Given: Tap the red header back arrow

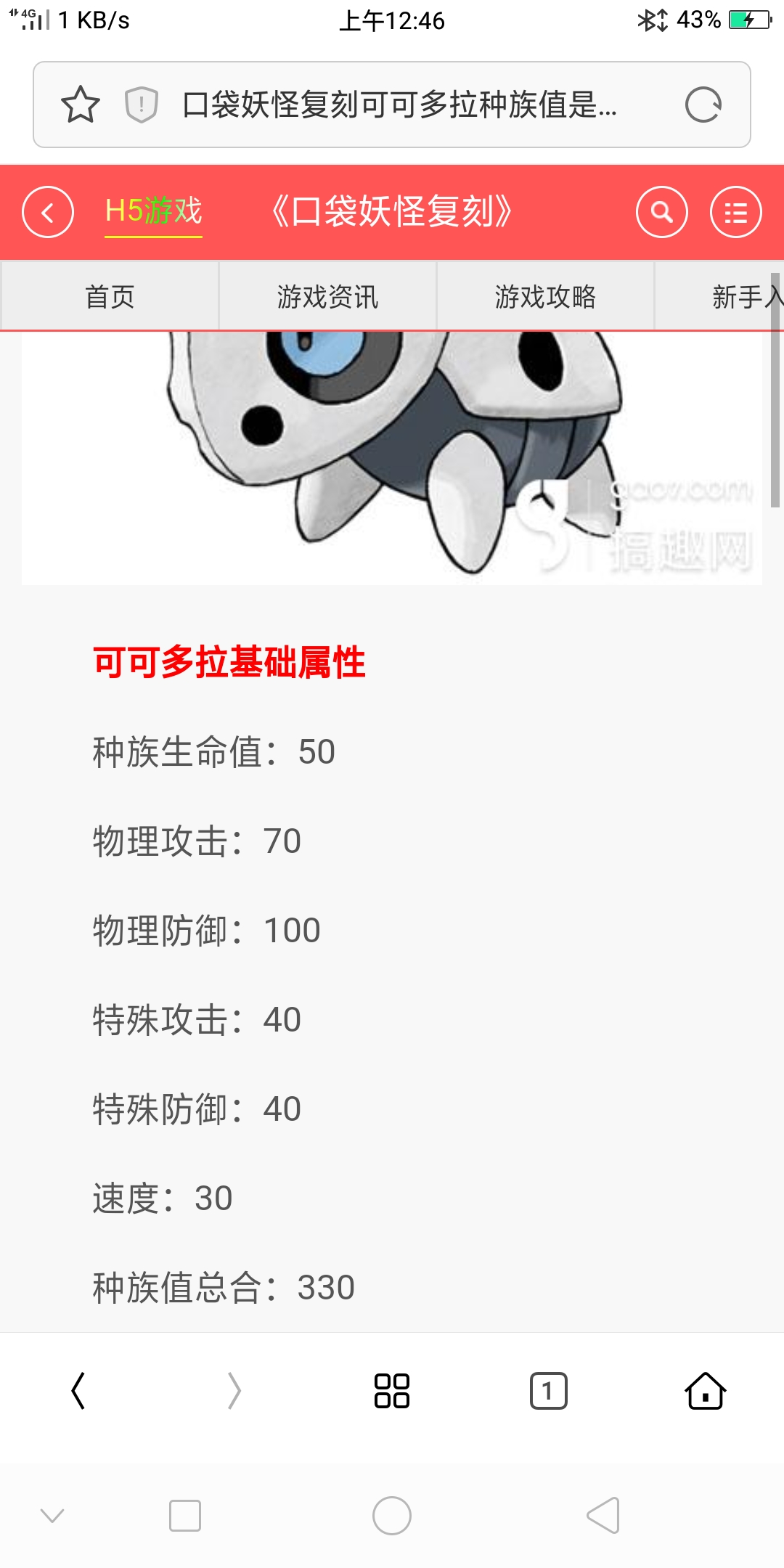Looking at the screenshot, I should tap(48, 212).
